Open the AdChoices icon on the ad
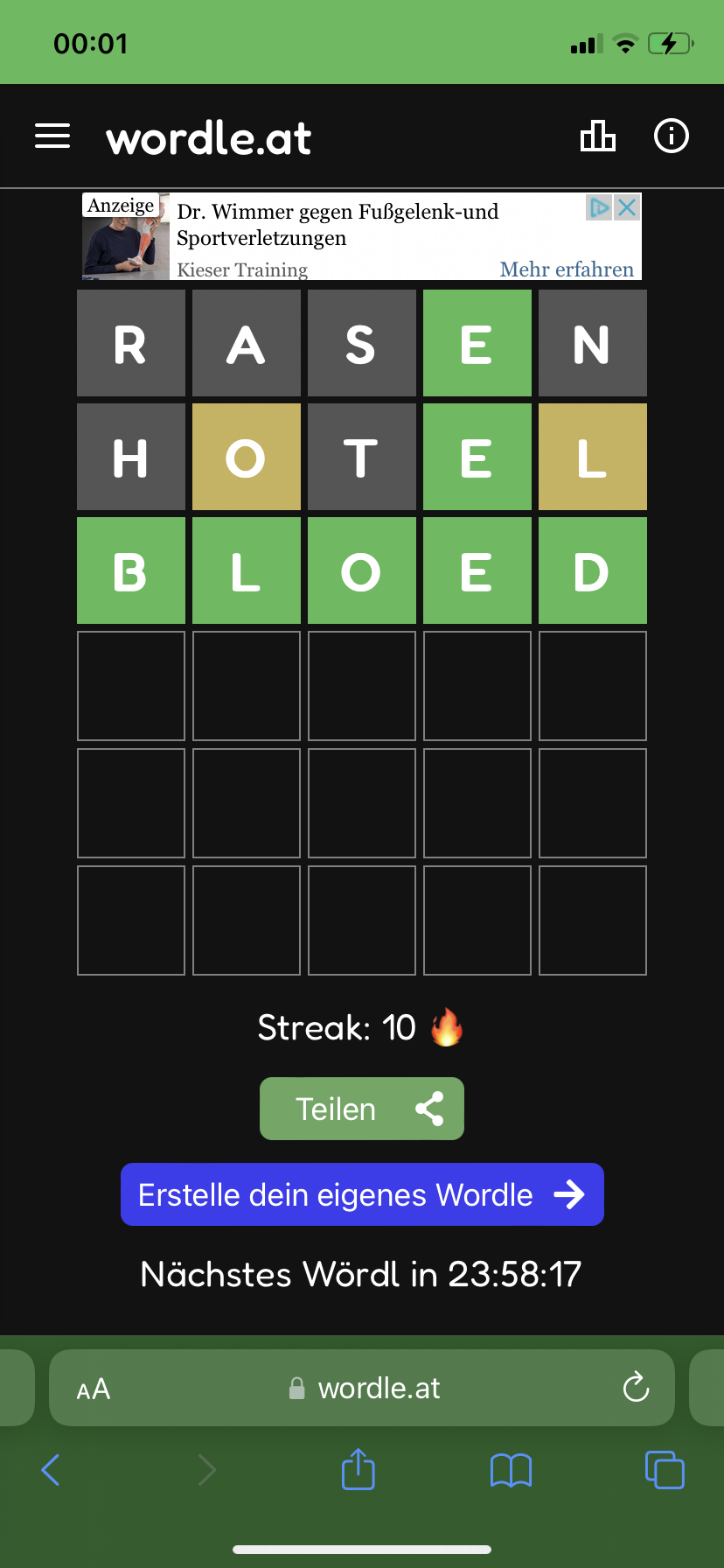724x1568 pixels. [599, 207]
